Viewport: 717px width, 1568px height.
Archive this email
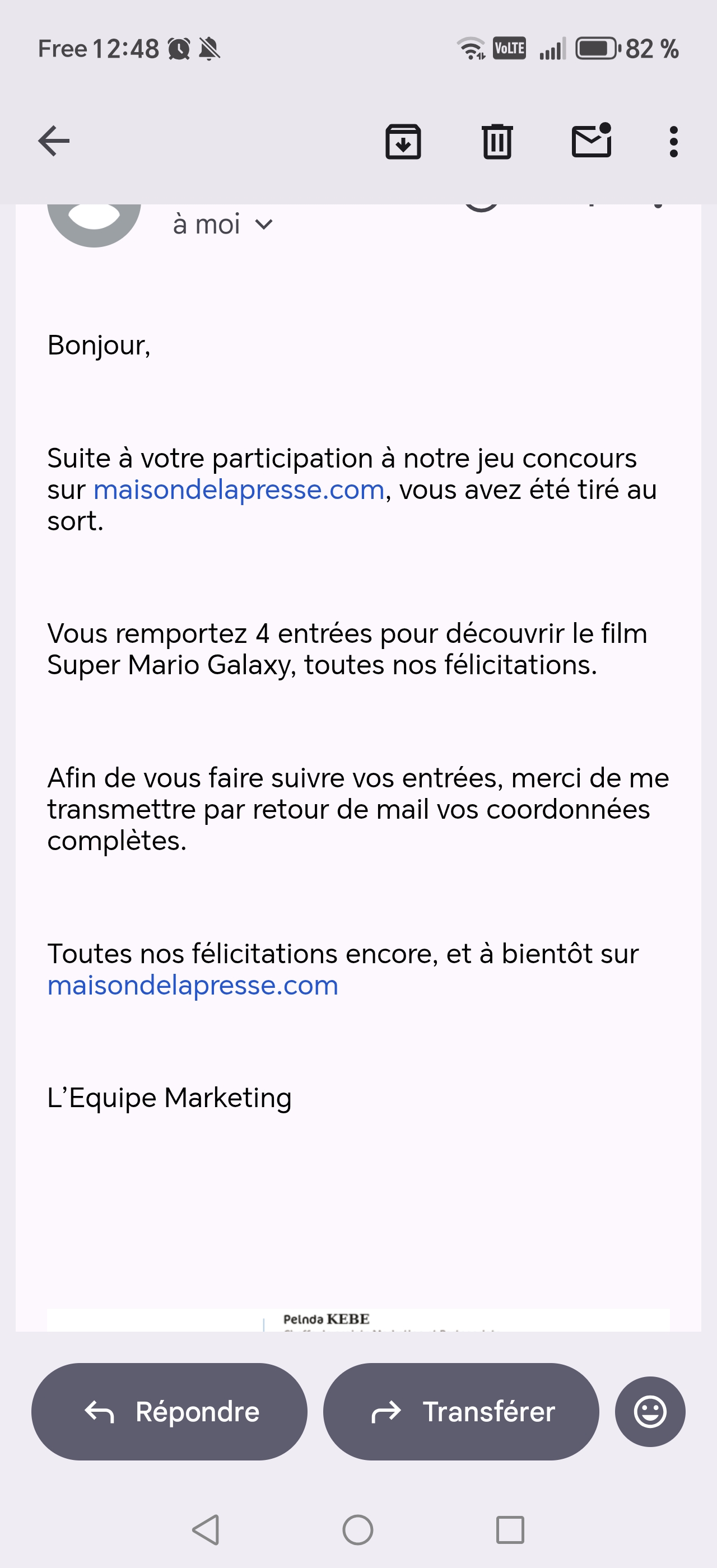click(403, 142)
